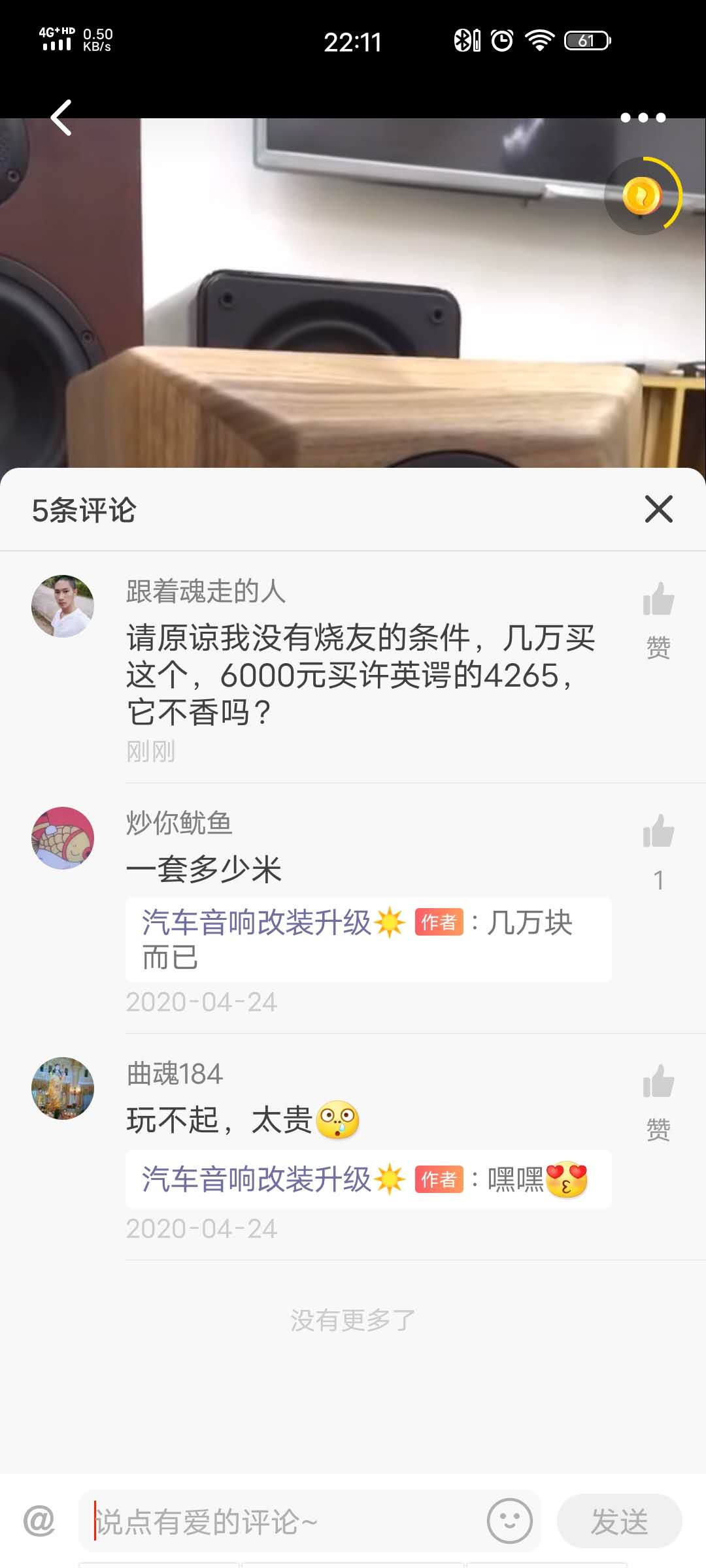Open 跟着魂走的人's profile avatar

[x=63, y=606]
